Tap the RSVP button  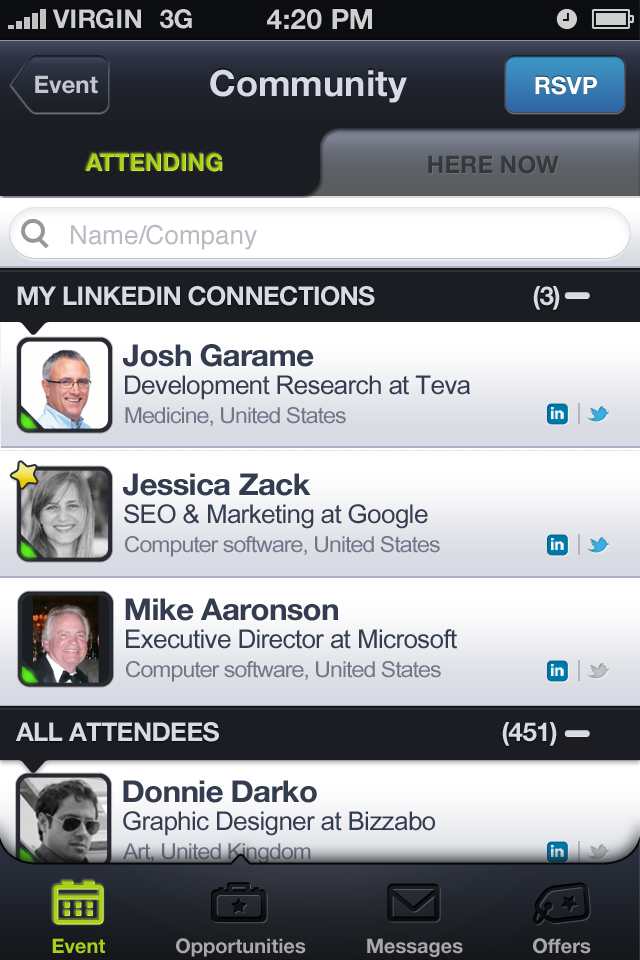click(565, 85)
